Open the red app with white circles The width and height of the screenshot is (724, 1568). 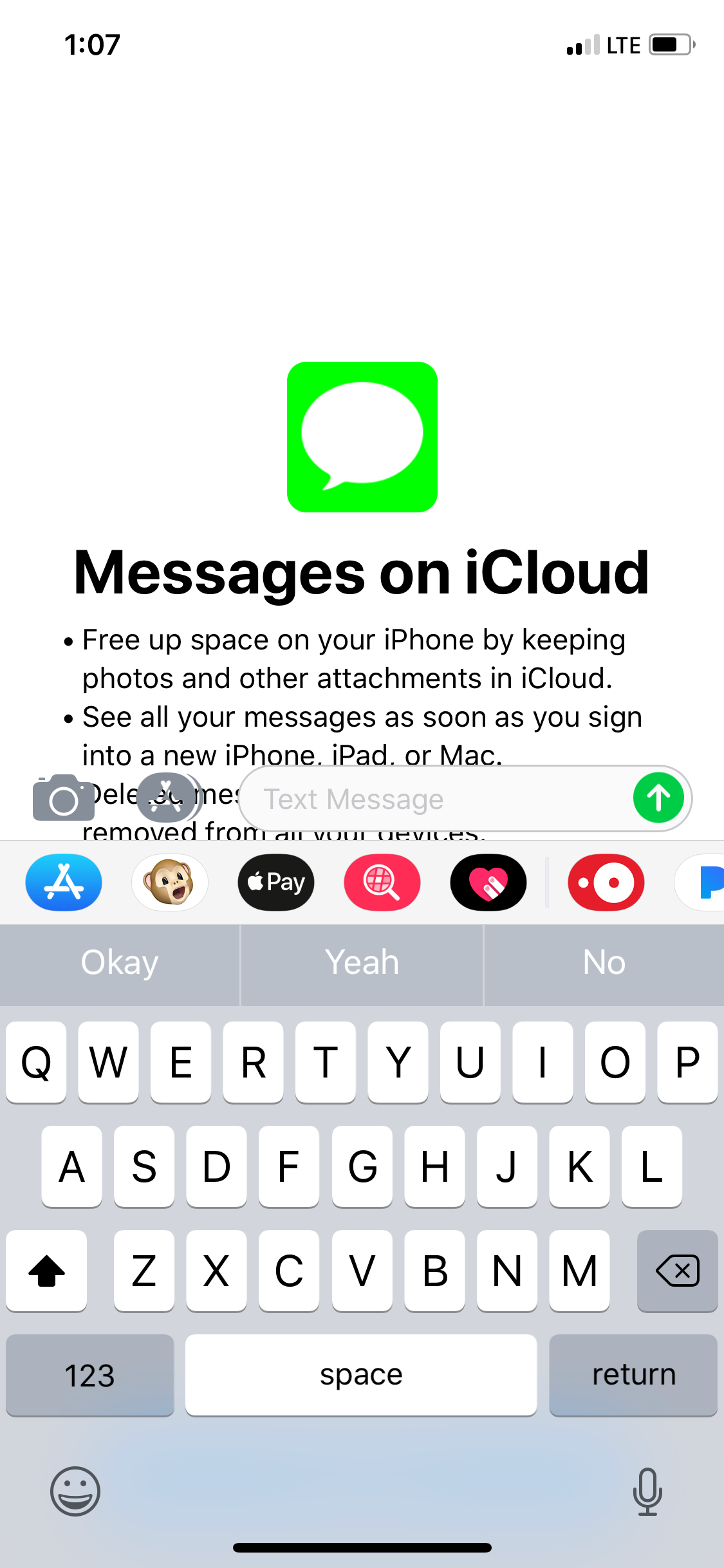[x=606, y=882]
